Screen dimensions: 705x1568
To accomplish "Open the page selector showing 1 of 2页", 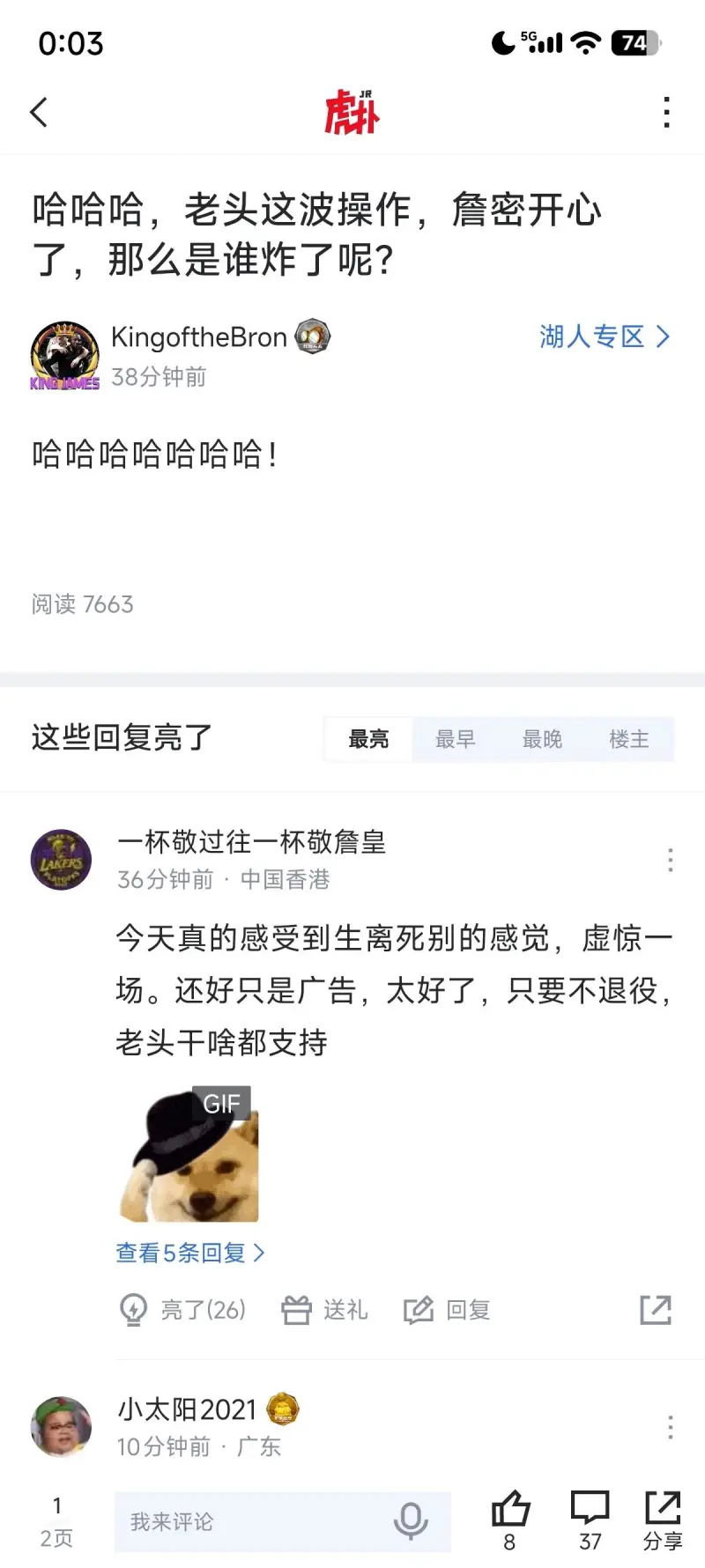I will pos(56,1521).
